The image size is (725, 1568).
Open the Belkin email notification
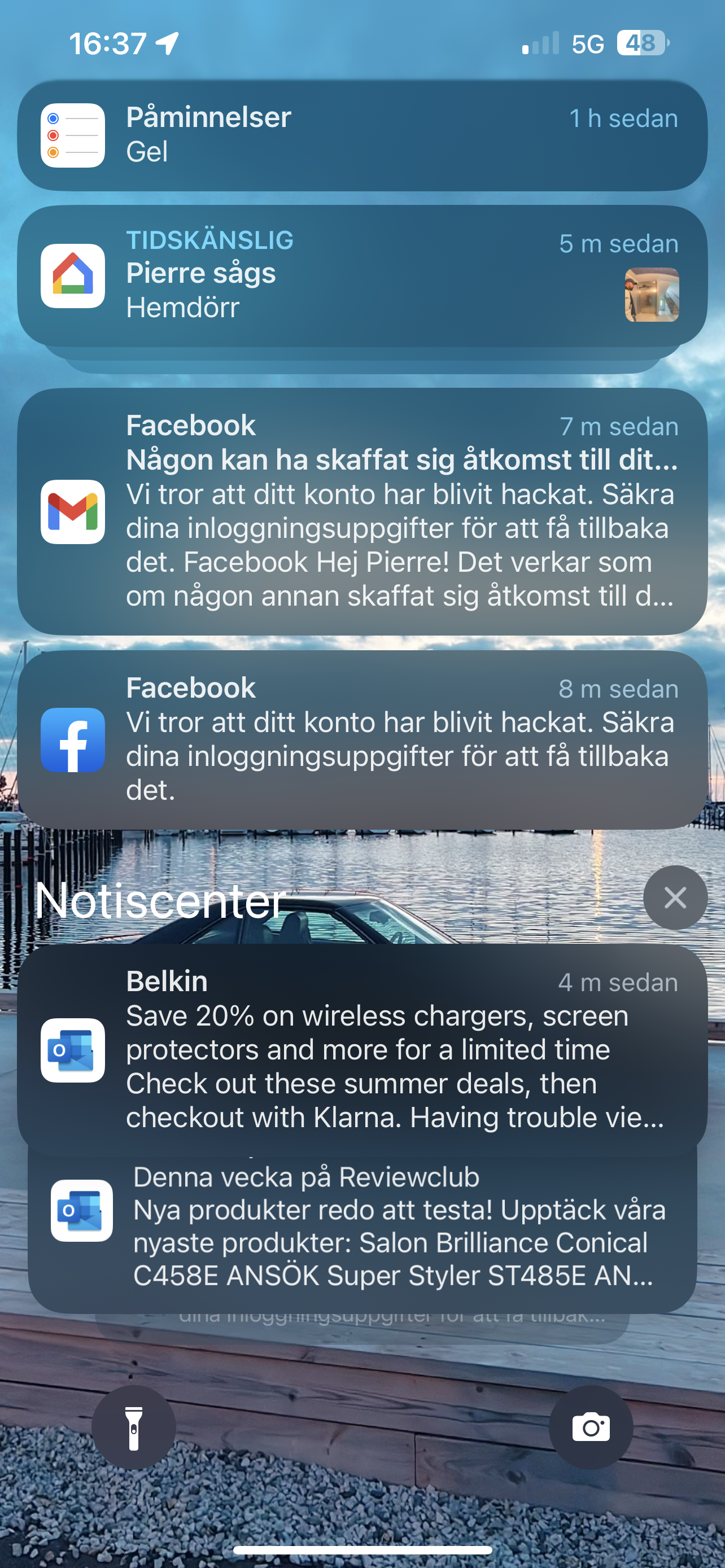(x=362, y=1050)
